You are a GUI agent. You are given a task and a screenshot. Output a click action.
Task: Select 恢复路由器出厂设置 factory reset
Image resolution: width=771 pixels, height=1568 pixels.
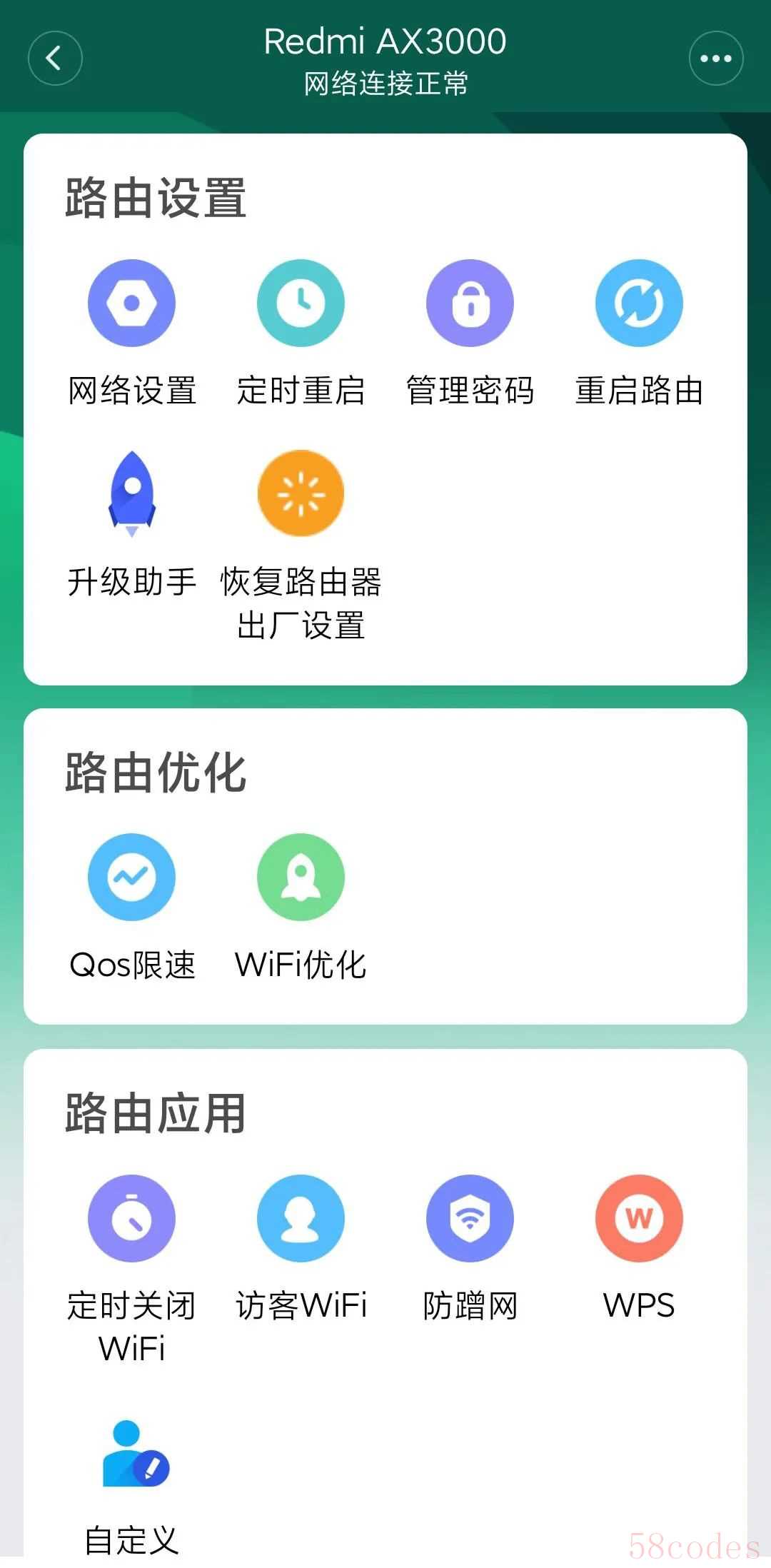pyautogui.click(x=301, y=494)
